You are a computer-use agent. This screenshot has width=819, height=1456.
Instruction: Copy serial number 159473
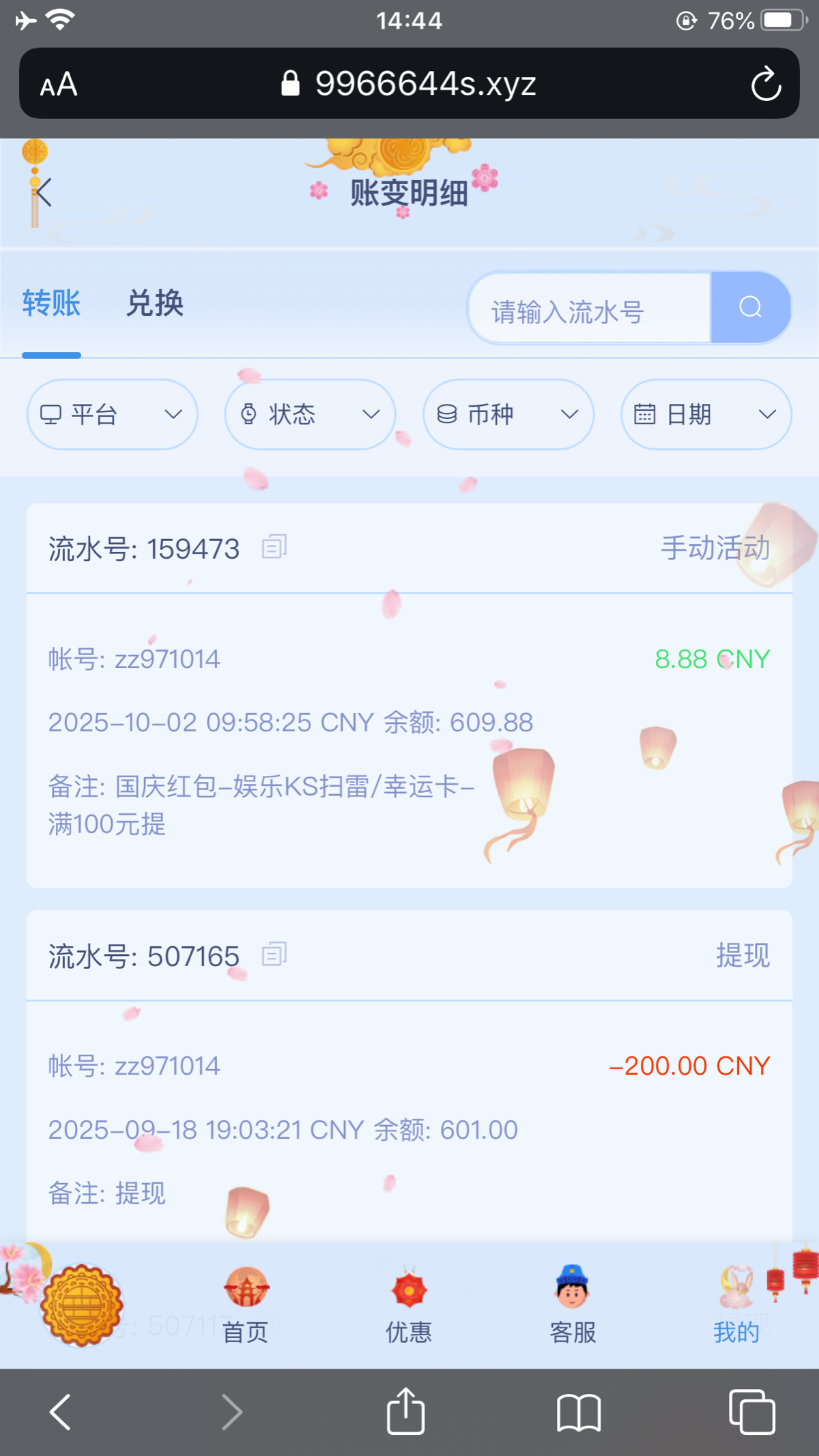[274, 547]
